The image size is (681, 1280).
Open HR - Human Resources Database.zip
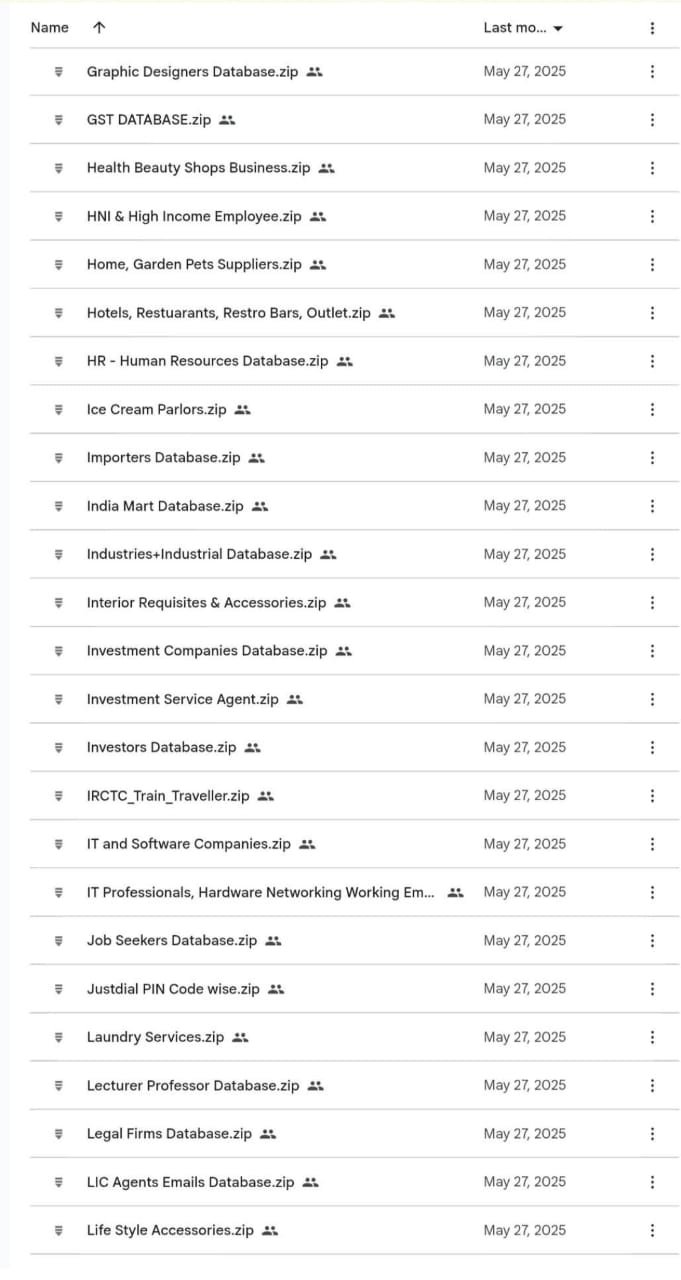[207, 361]
